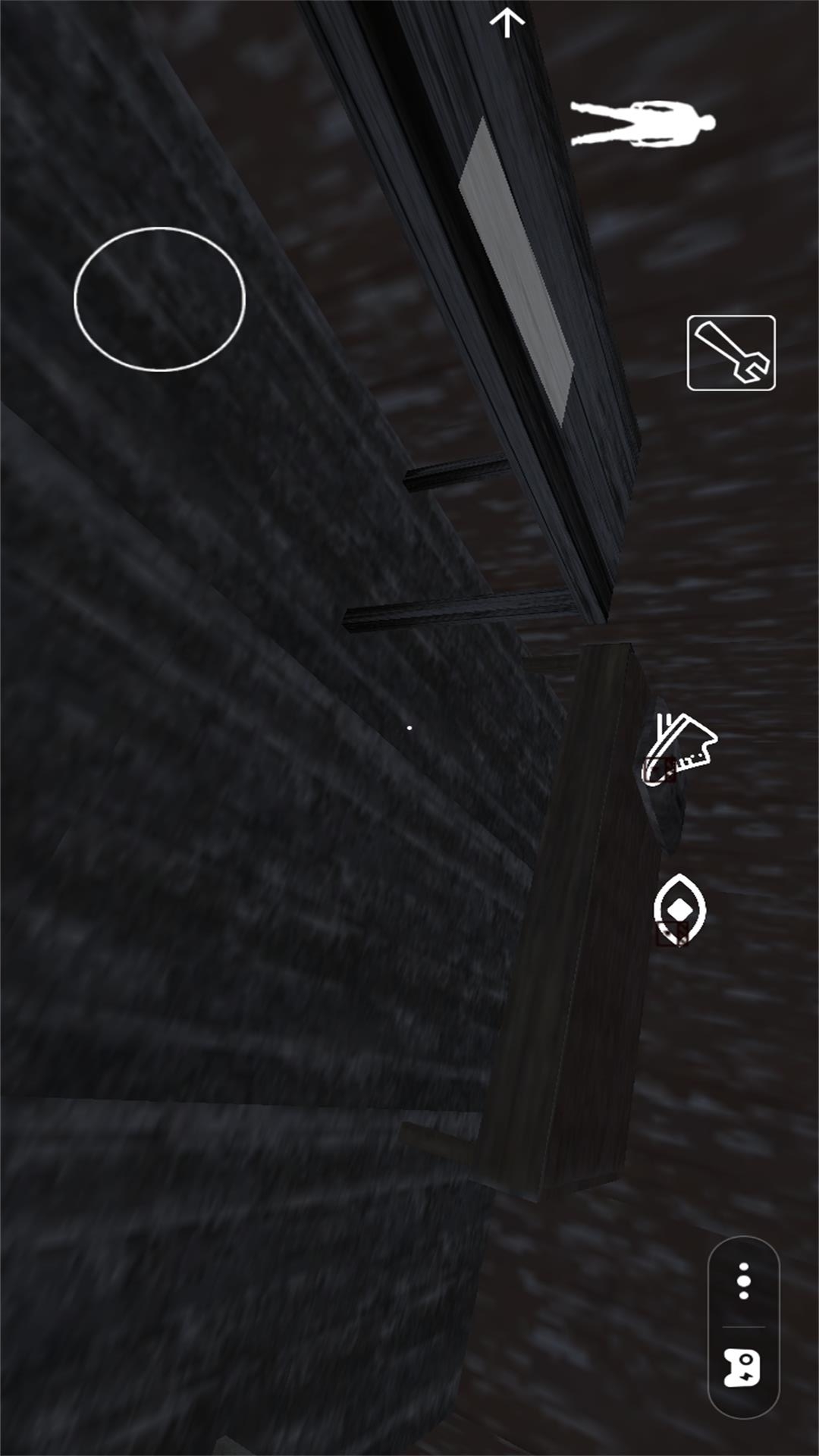Image resolution: width=819 pixels, height=1456 pixels.
Task: Tap the eye look icon
Action: tap(679, 909)
